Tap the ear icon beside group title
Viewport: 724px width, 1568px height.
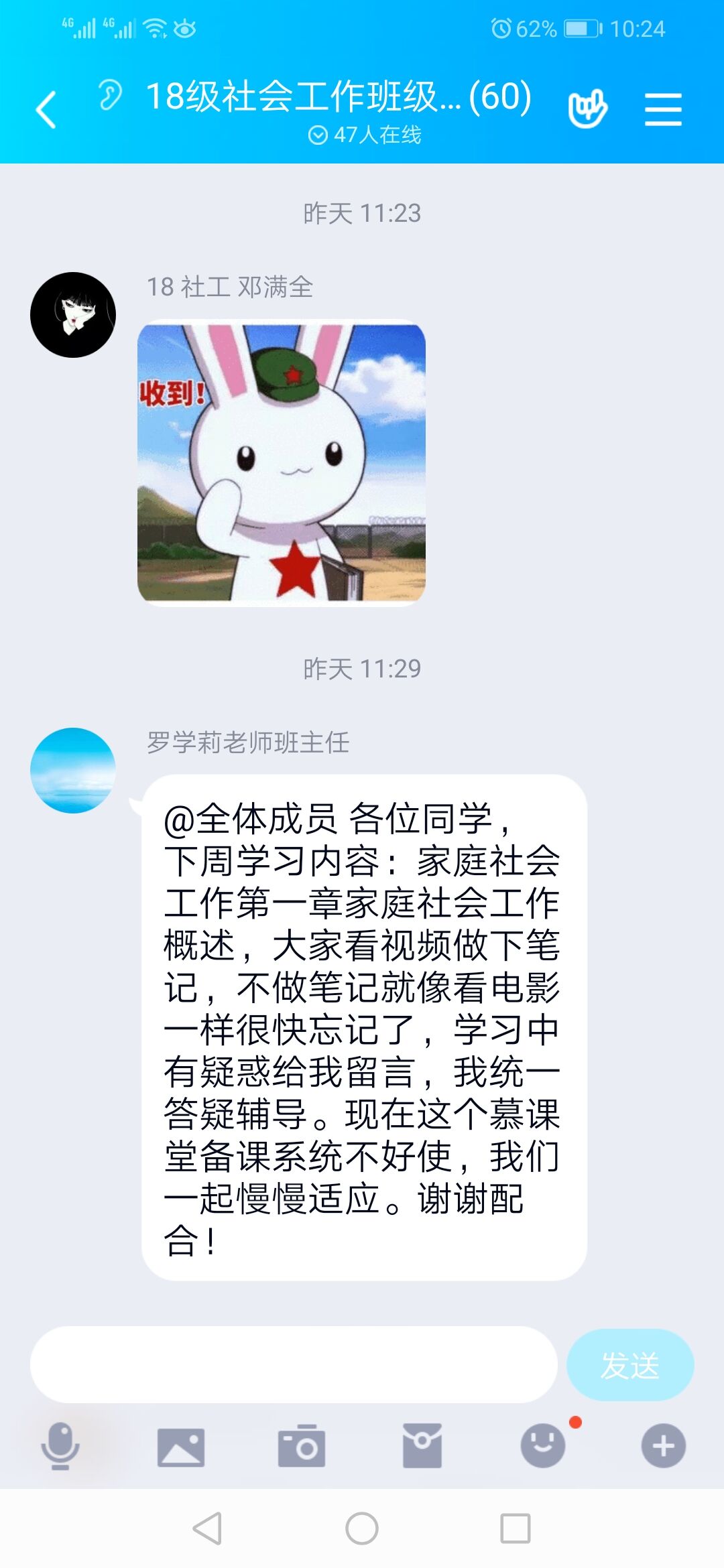coord(111,94)
